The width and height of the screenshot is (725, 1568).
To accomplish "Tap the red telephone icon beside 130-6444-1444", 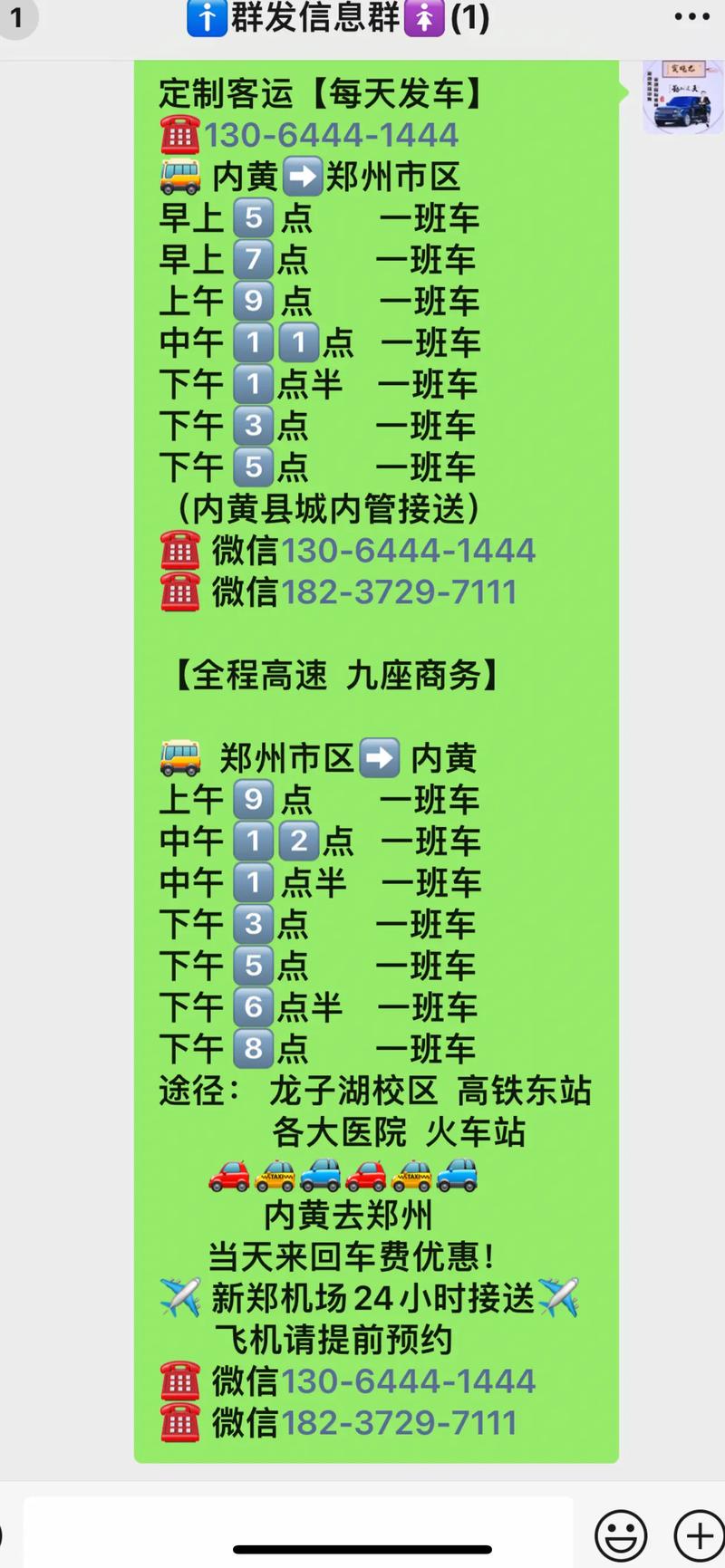I will pyautogui.click(x=178, y=135).
